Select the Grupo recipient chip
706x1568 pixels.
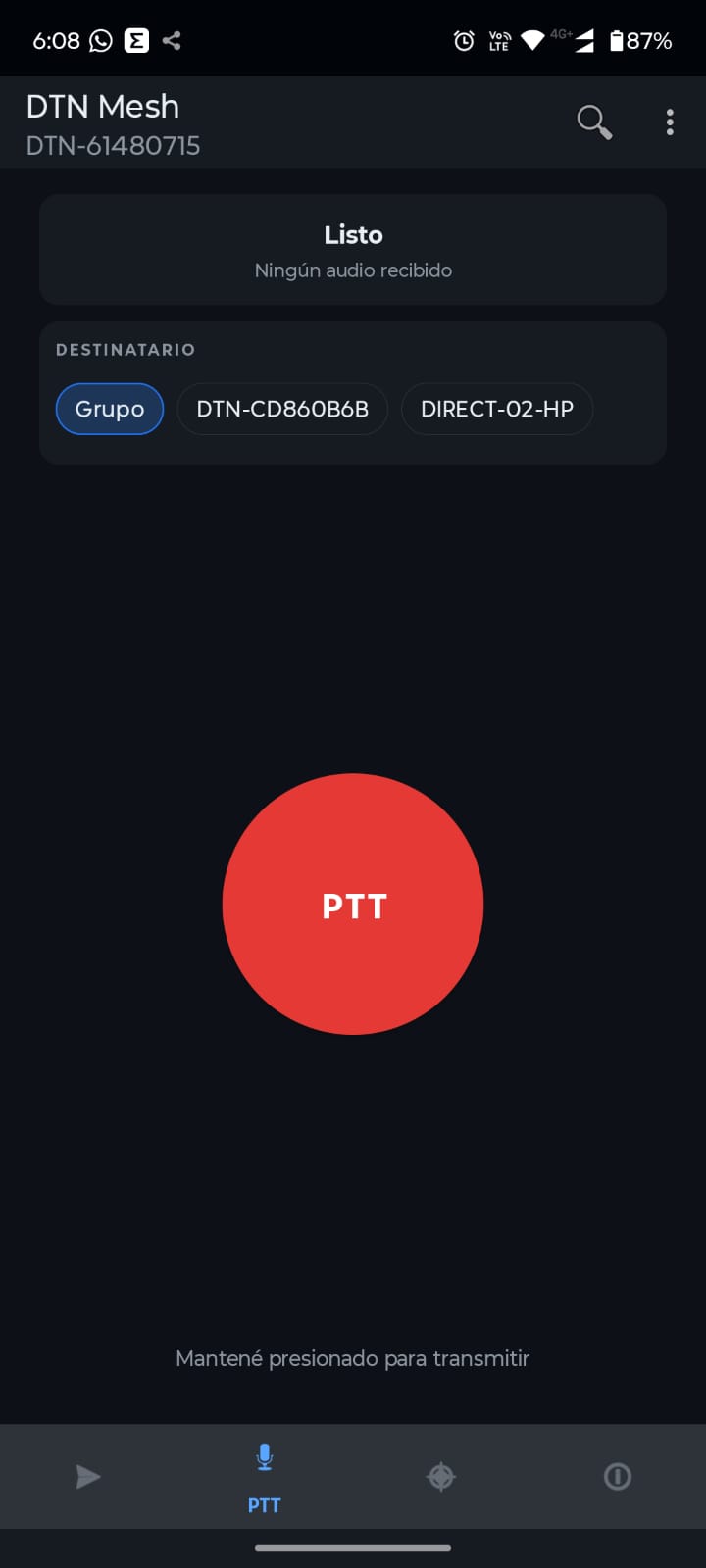click(110, 409)
